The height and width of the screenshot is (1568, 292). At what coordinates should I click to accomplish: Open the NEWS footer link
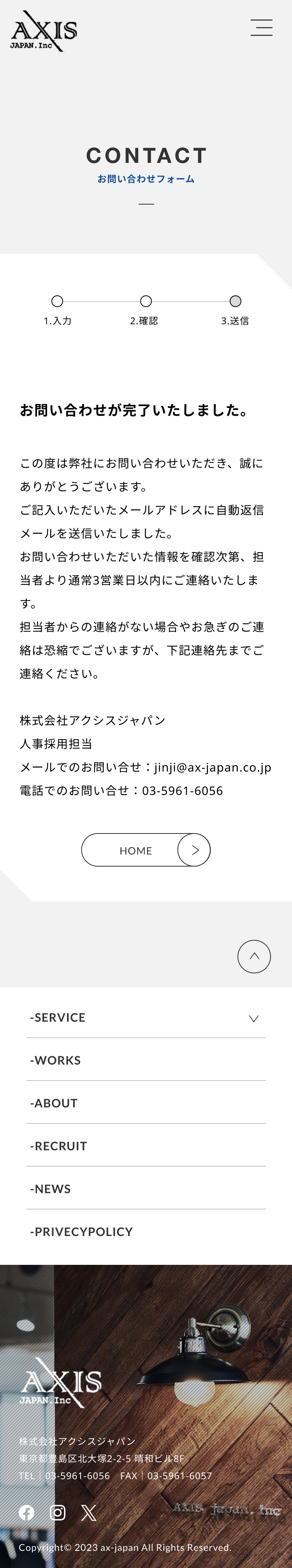pos(51,1188)
